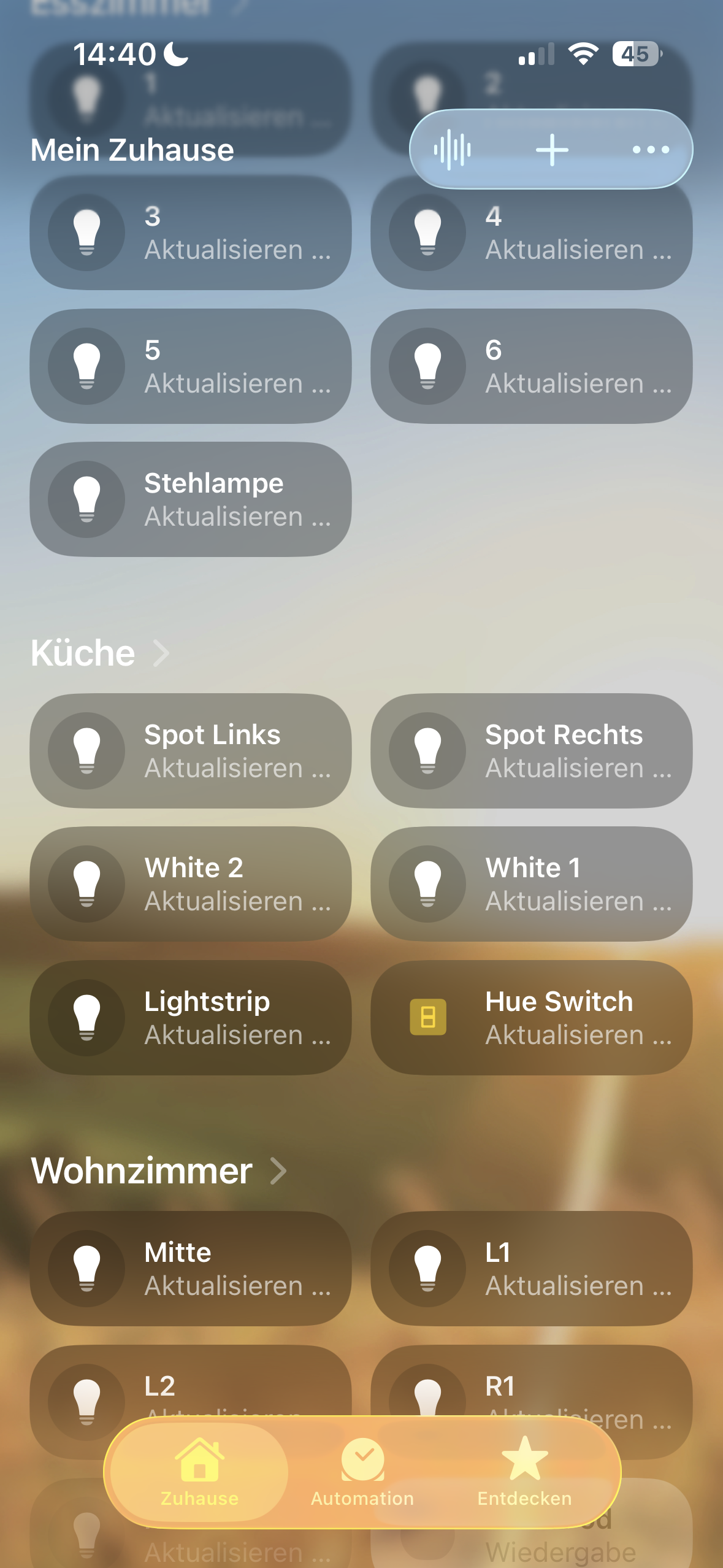This screenshot has height=1568, width=723.
Task: Toggle the White 1 light
Action: (428, 884)
